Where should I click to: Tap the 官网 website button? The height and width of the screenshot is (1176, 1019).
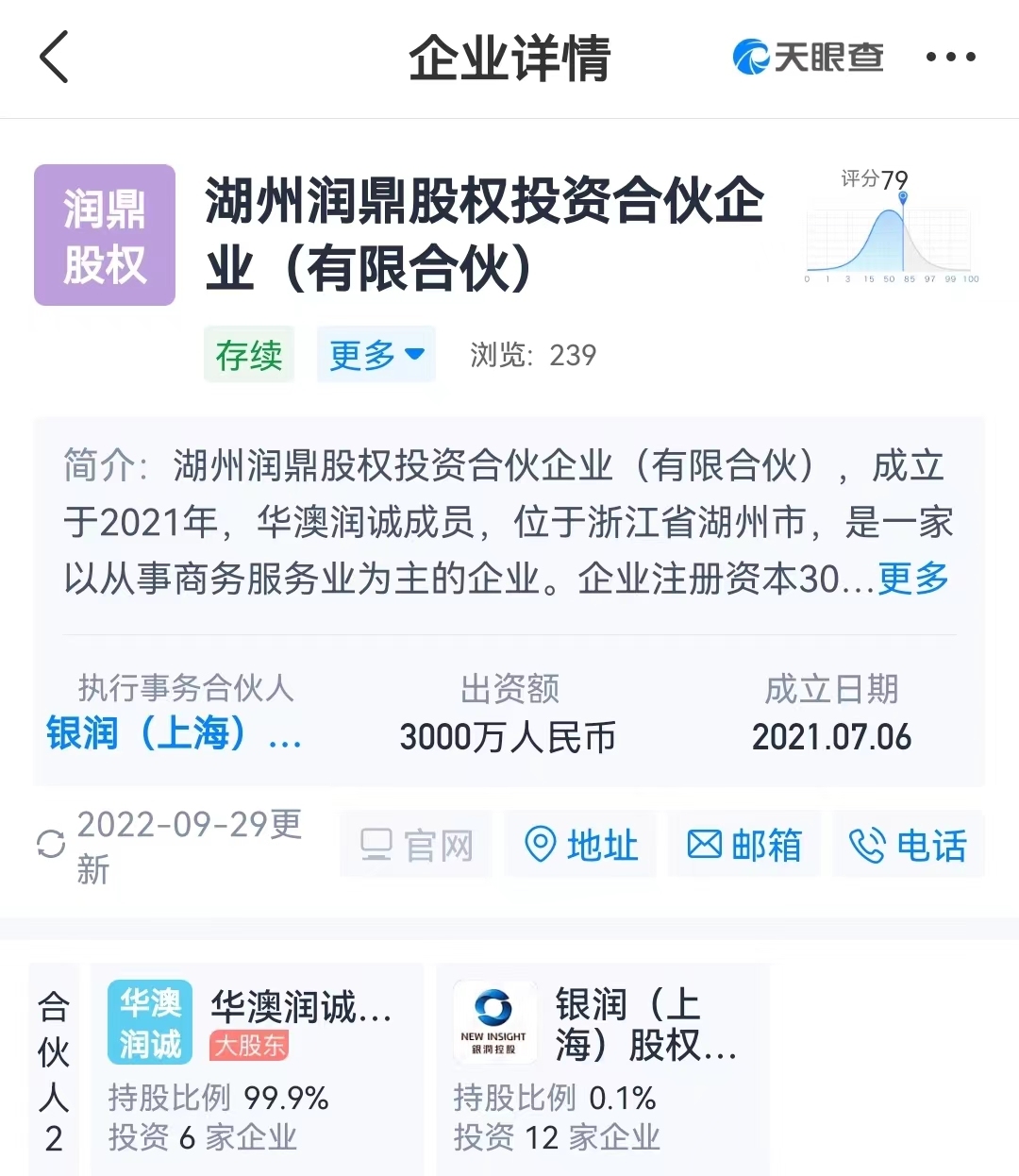(x=416, y=845)
